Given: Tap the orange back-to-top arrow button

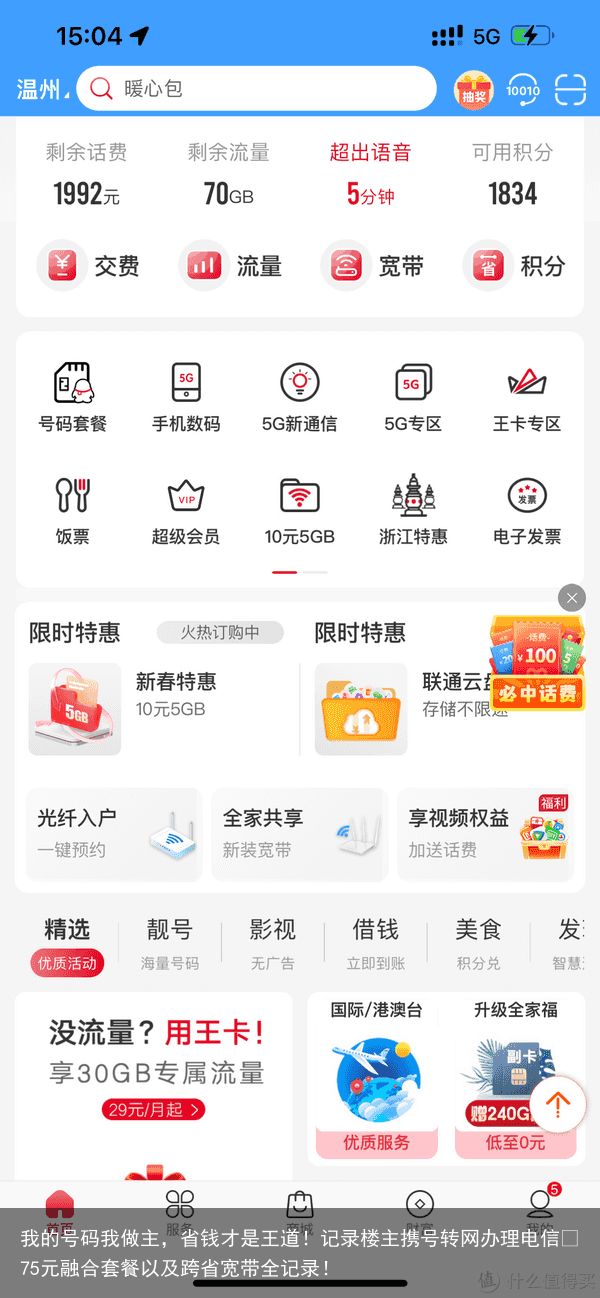Looking at the screenshot, I should 557,1104.
